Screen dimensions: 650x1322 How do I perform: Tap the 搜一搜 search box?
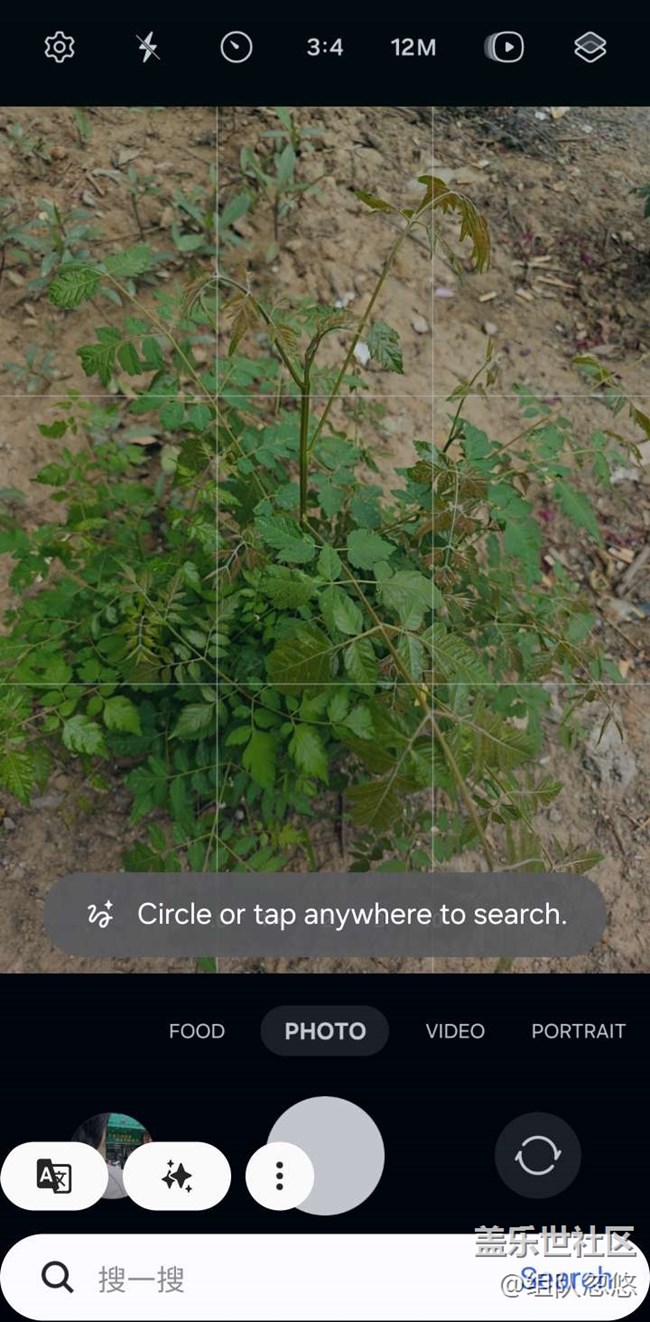325,1278
